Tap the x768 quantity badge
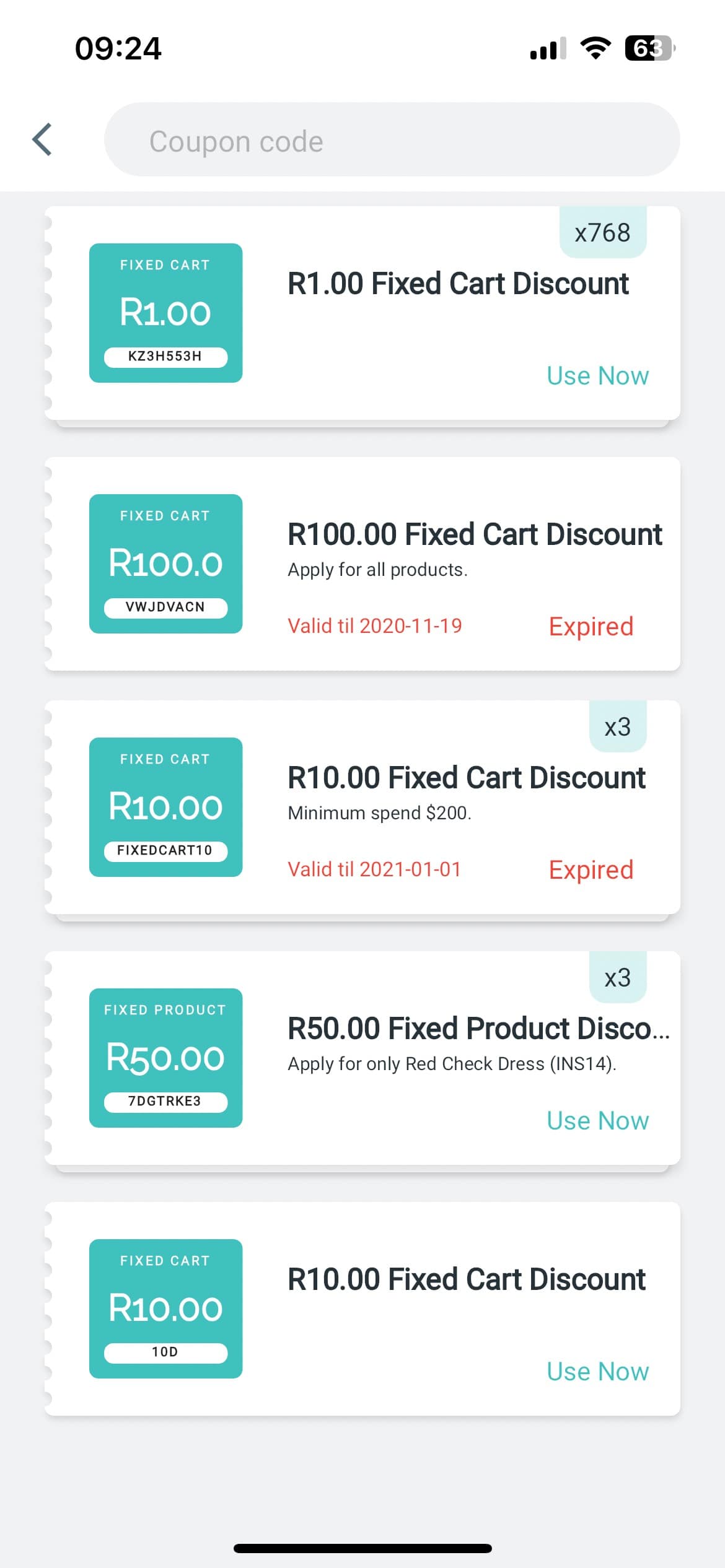 coord(602,232)
